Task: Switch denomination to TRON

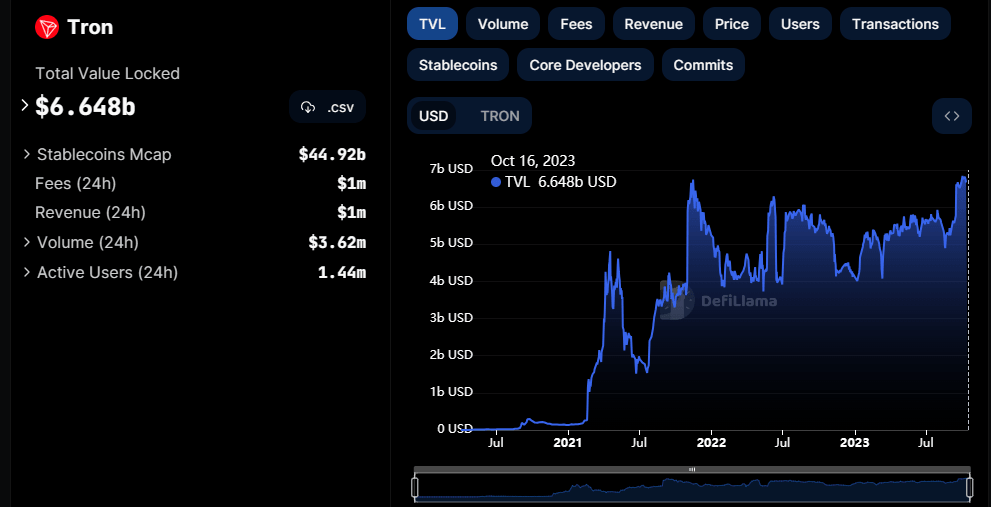Action: tap(500, 116)
